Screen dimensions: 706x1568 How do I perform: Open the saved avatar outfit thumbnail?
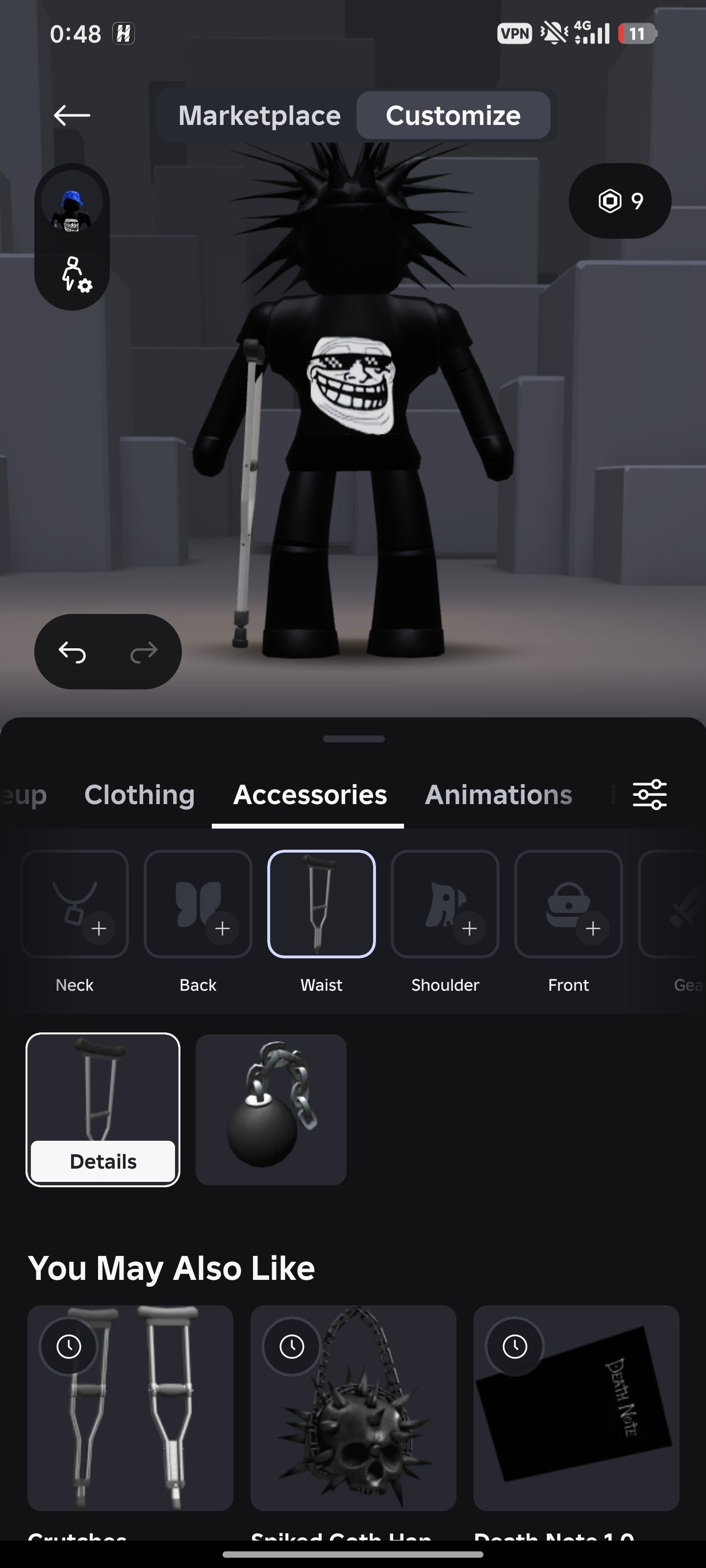pyautogui.click(x=72, y=201)
